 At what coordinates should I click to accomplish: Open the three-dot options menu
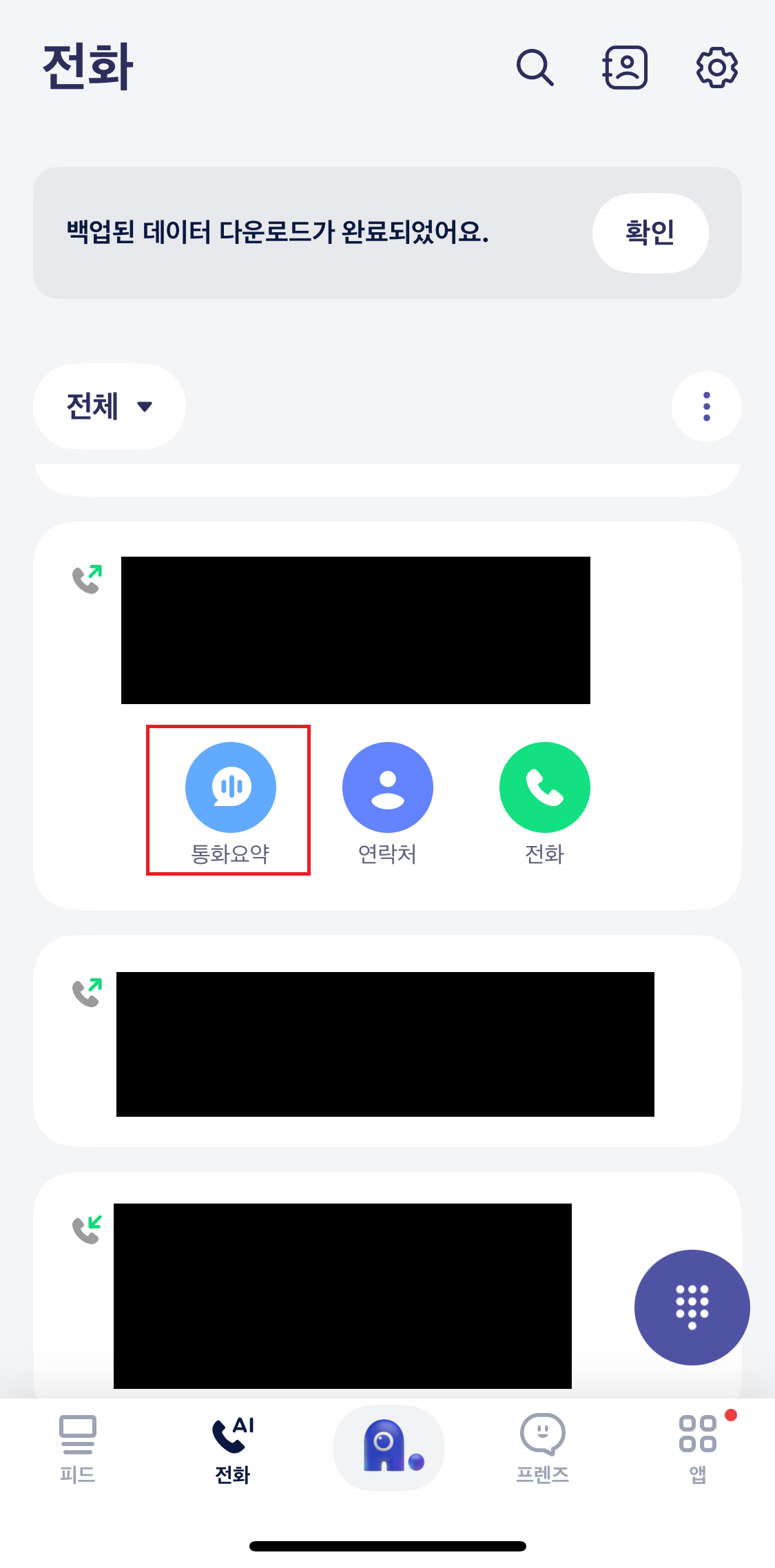tap(706, 406)
